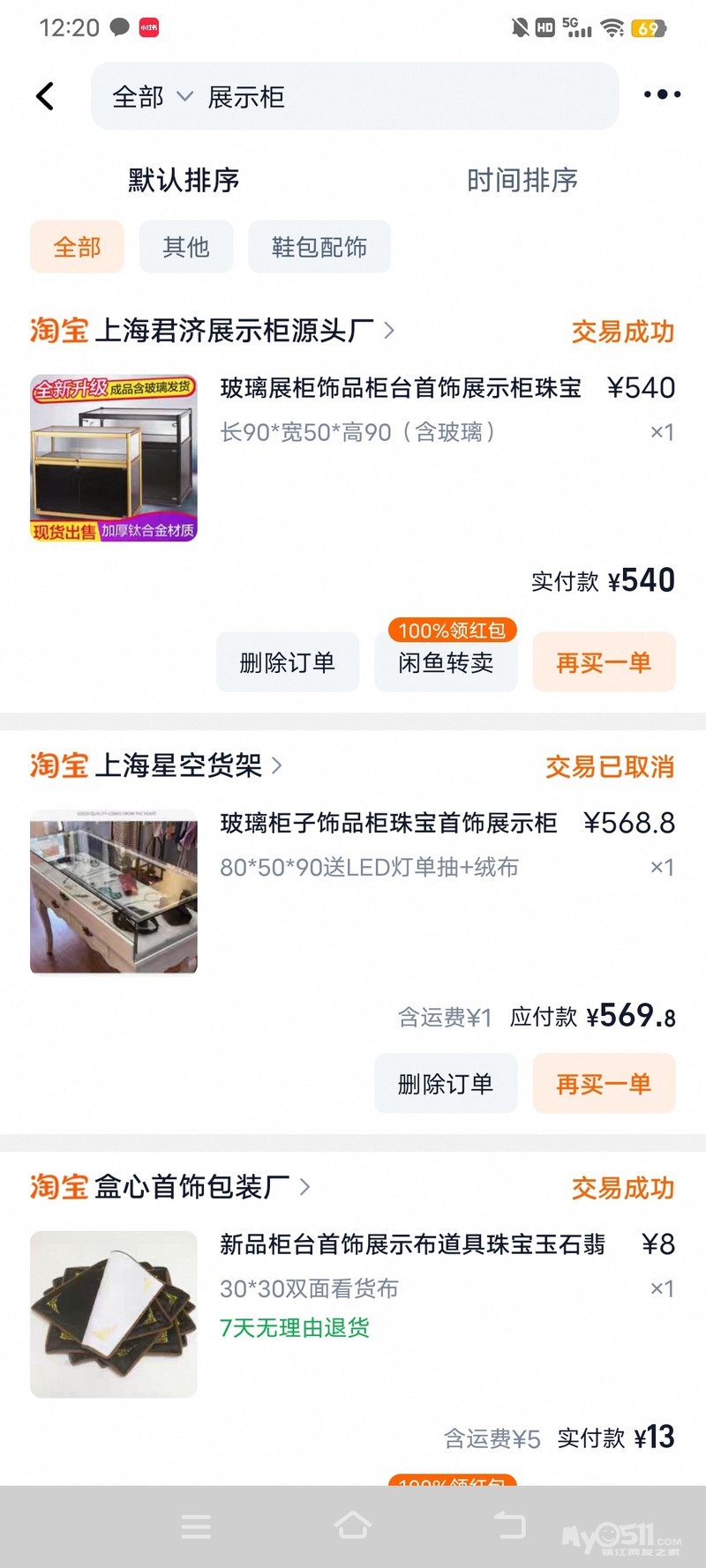Switch to 时间排序 sorting

point(522,180)
